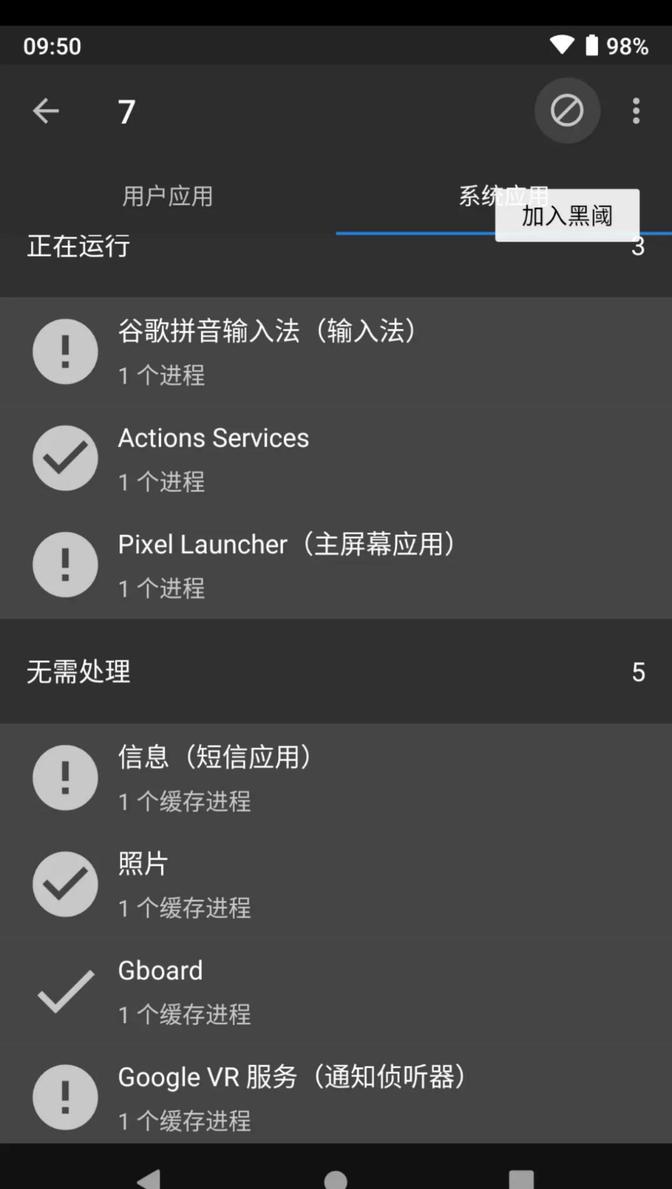Select the Google VR 服务 row

(x=336, y=1097)
